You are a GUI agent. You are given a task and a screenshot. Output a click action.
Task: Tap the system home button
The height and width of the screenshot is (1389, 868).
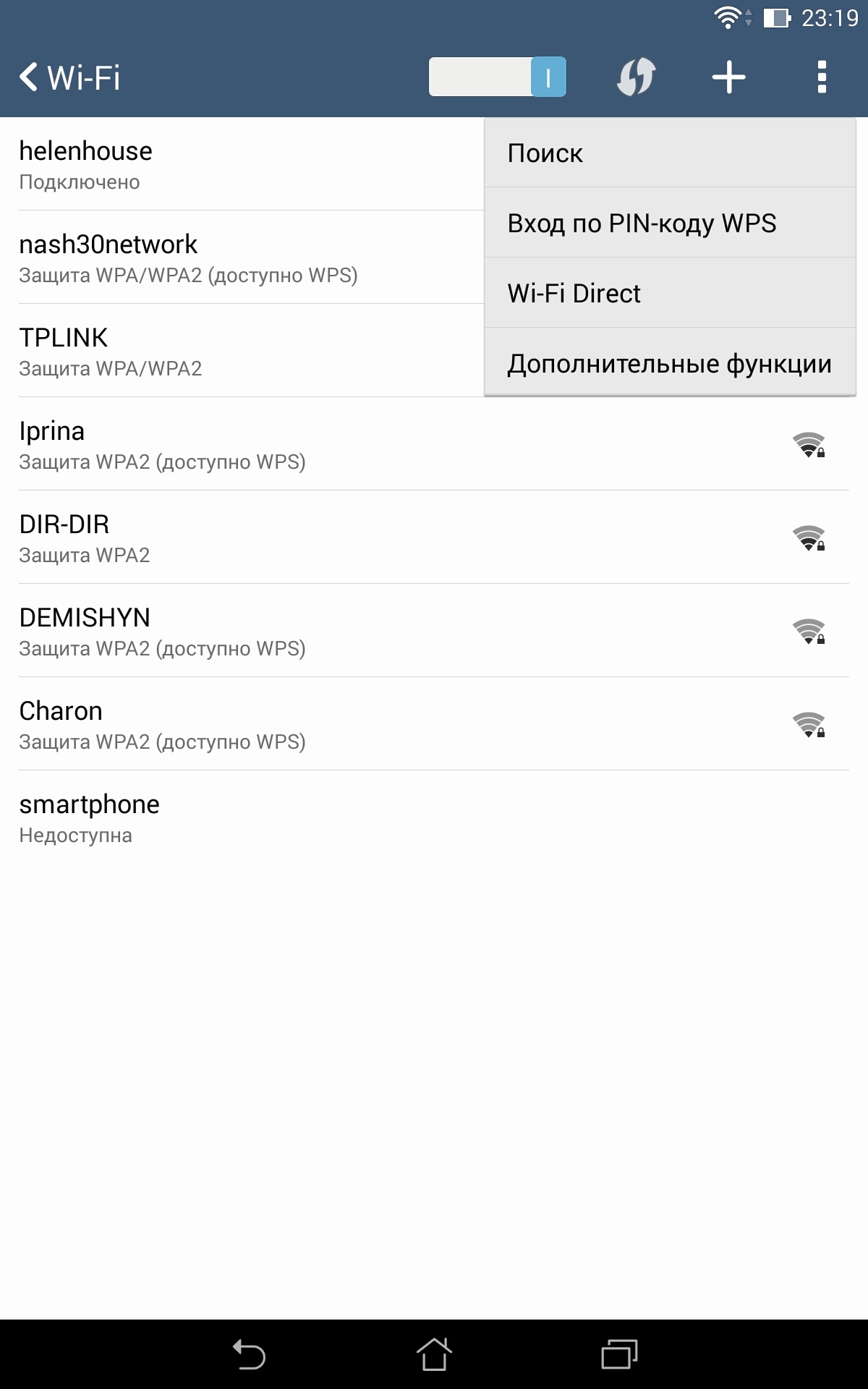tap(434, 1354)
